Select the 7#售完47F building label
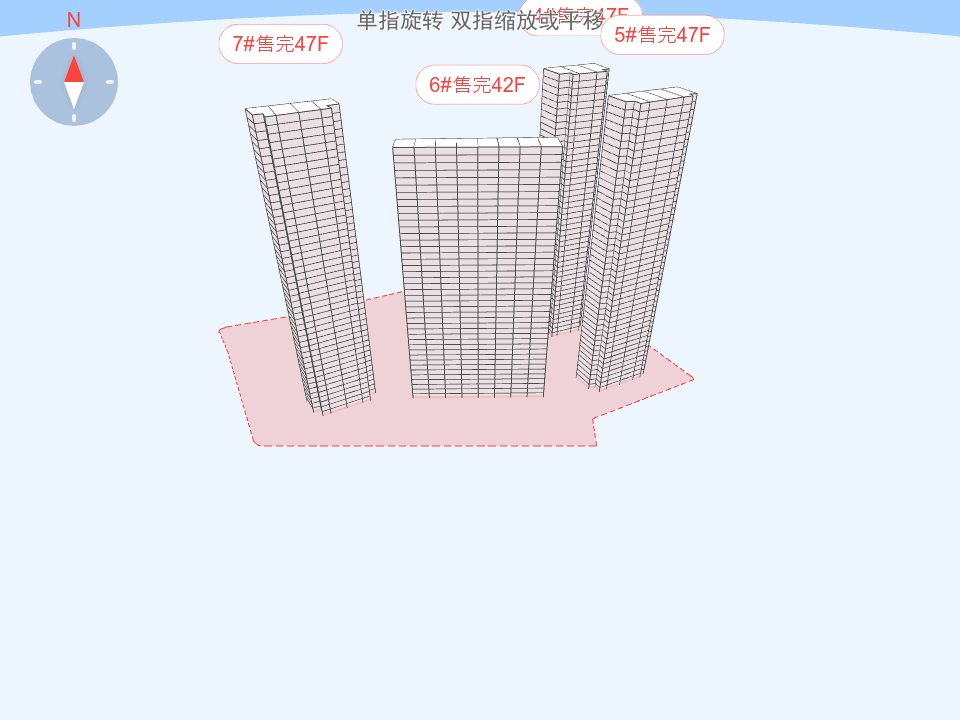The height and width of the screenshot is (720, 960). click(280, 44)
